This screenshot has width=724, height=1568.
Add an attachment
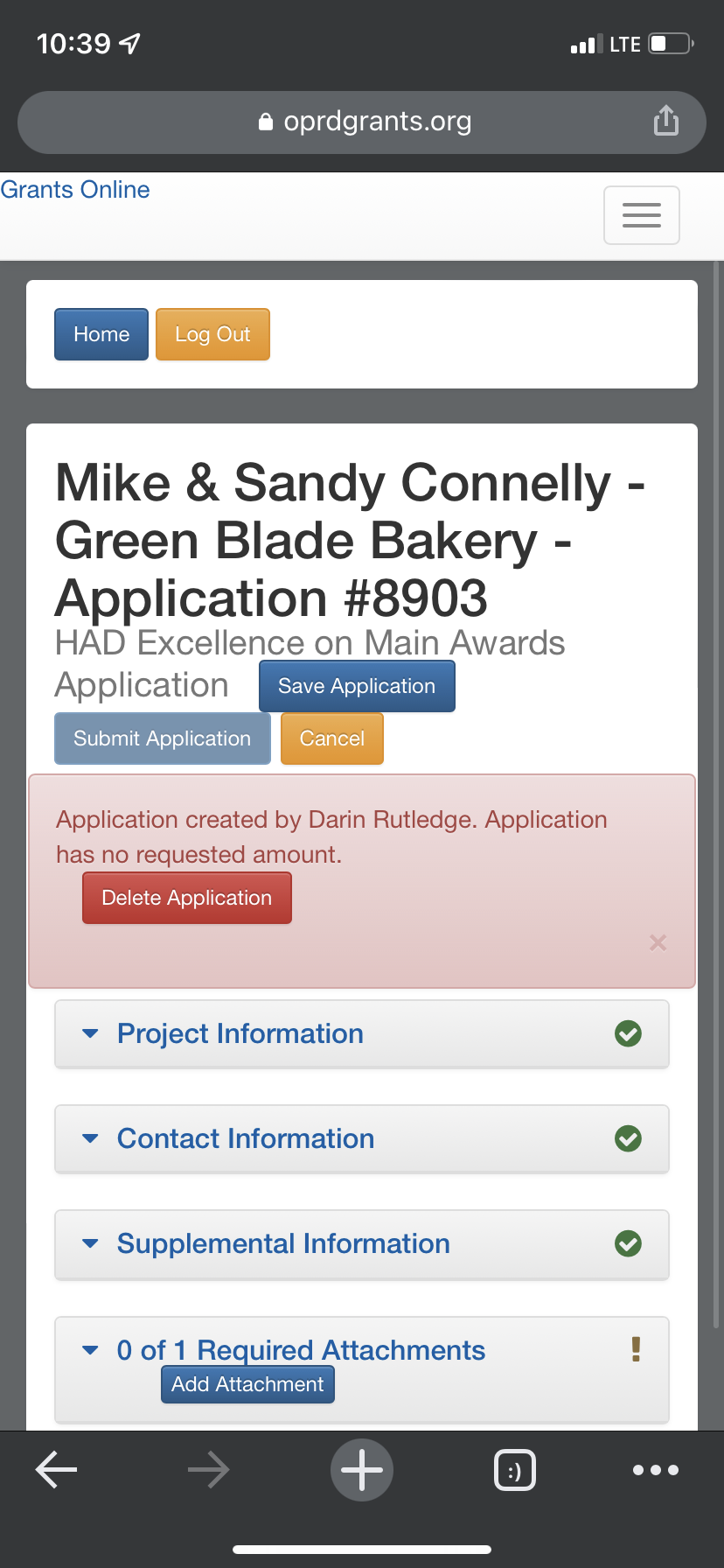[247, 1384]
